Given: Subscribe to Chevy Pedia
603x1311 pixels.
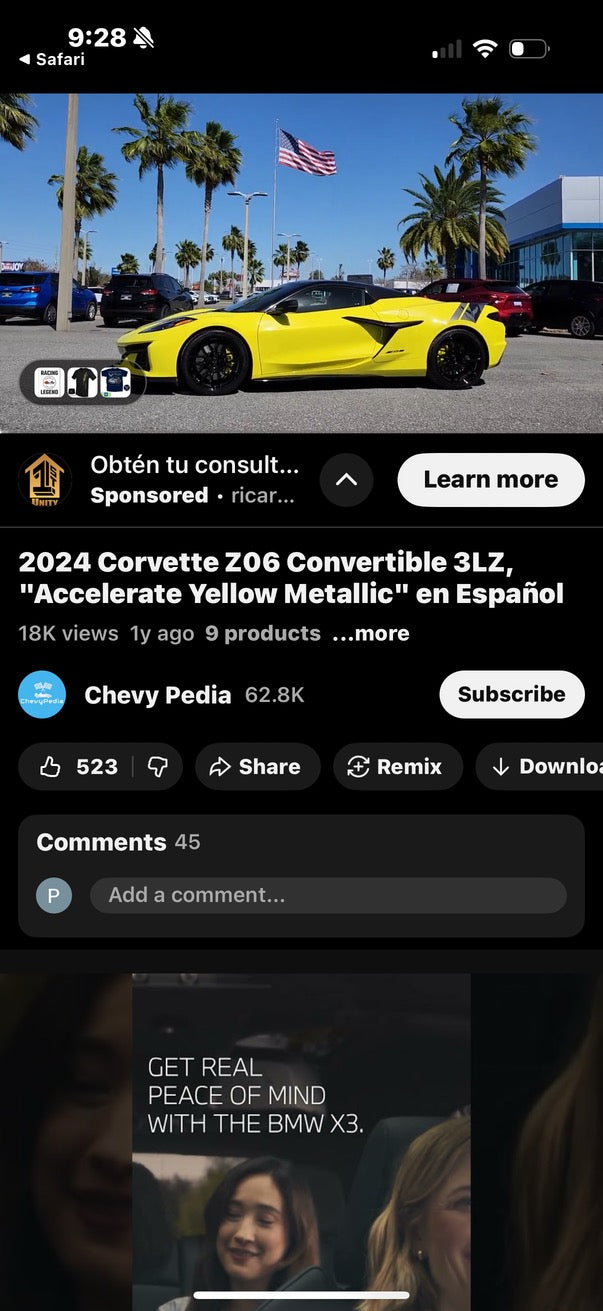Looking at the screenshot, I should point(511,694).
